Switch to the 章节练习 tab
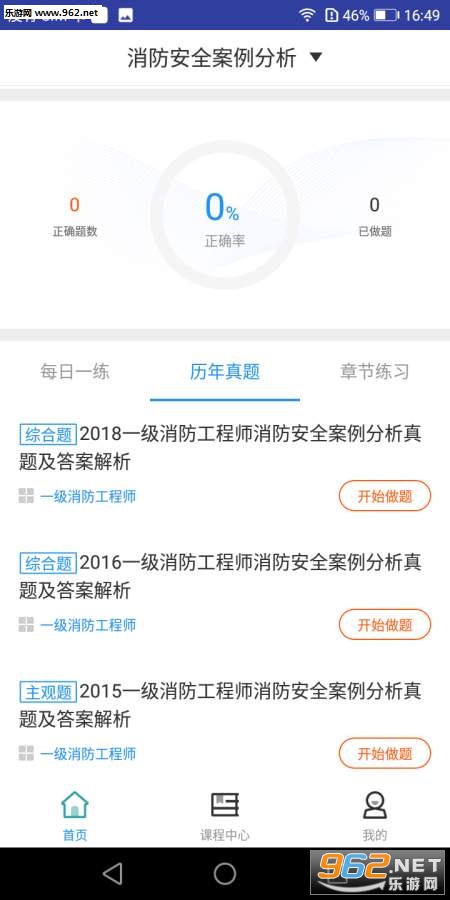Screen dimensions: 450x900 pos(374,371)
